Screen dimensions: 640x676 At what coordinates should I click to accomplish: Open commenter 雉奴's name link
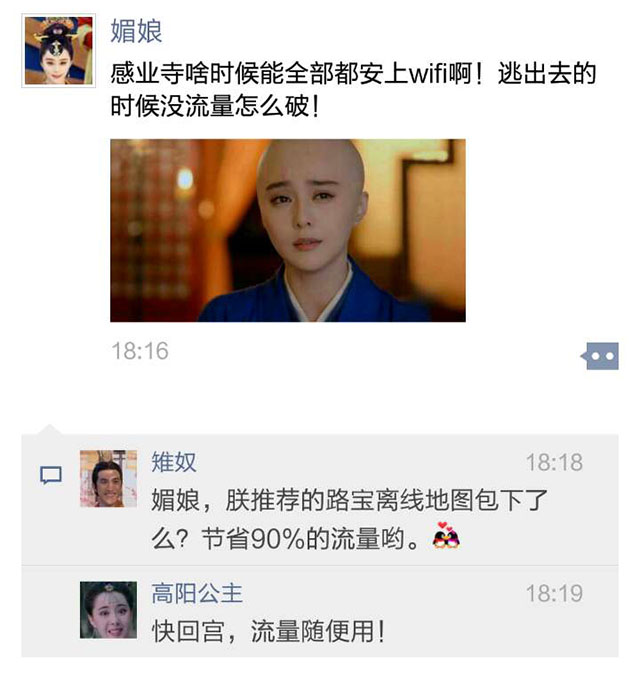click(x=174, y=462)
